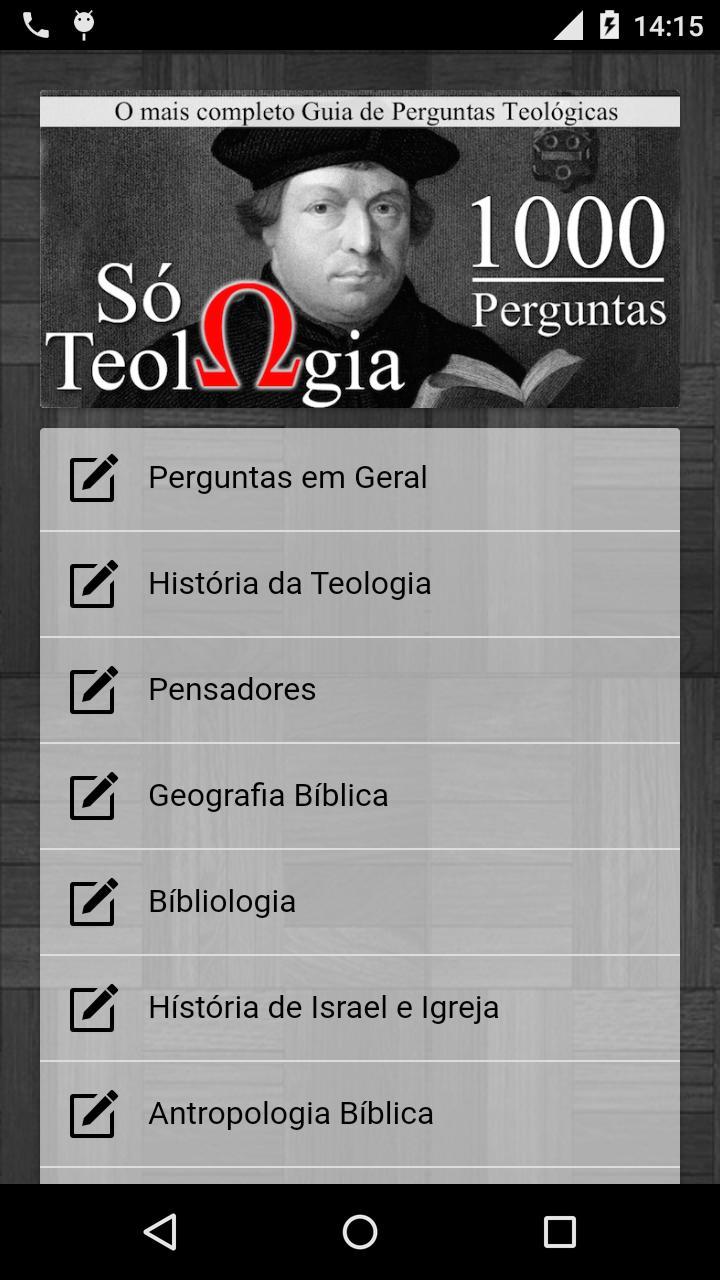Open Perguntas em Geral category
720x1280 pixels.
(x=359, y=478)
